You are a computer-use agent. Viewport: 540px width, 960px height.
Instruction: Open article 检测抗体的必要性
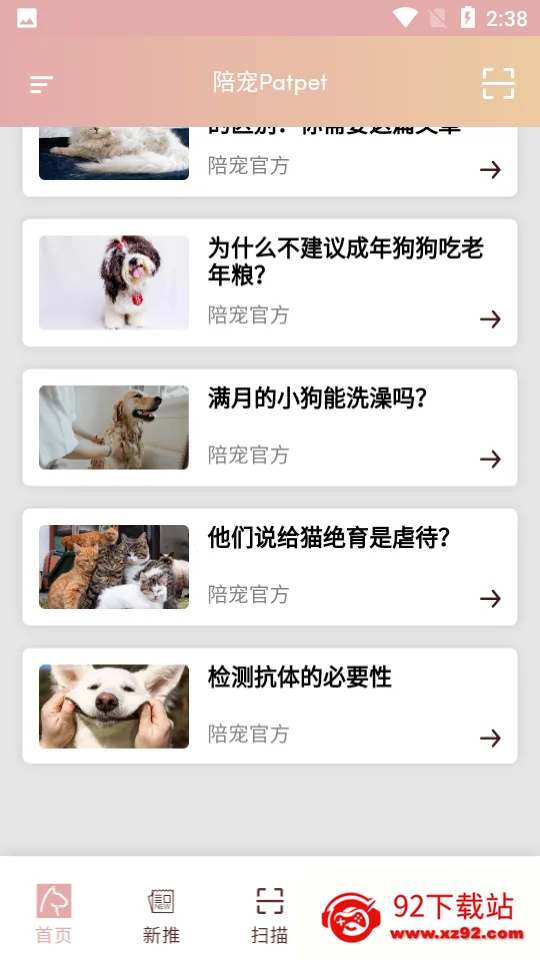point(270,706)
